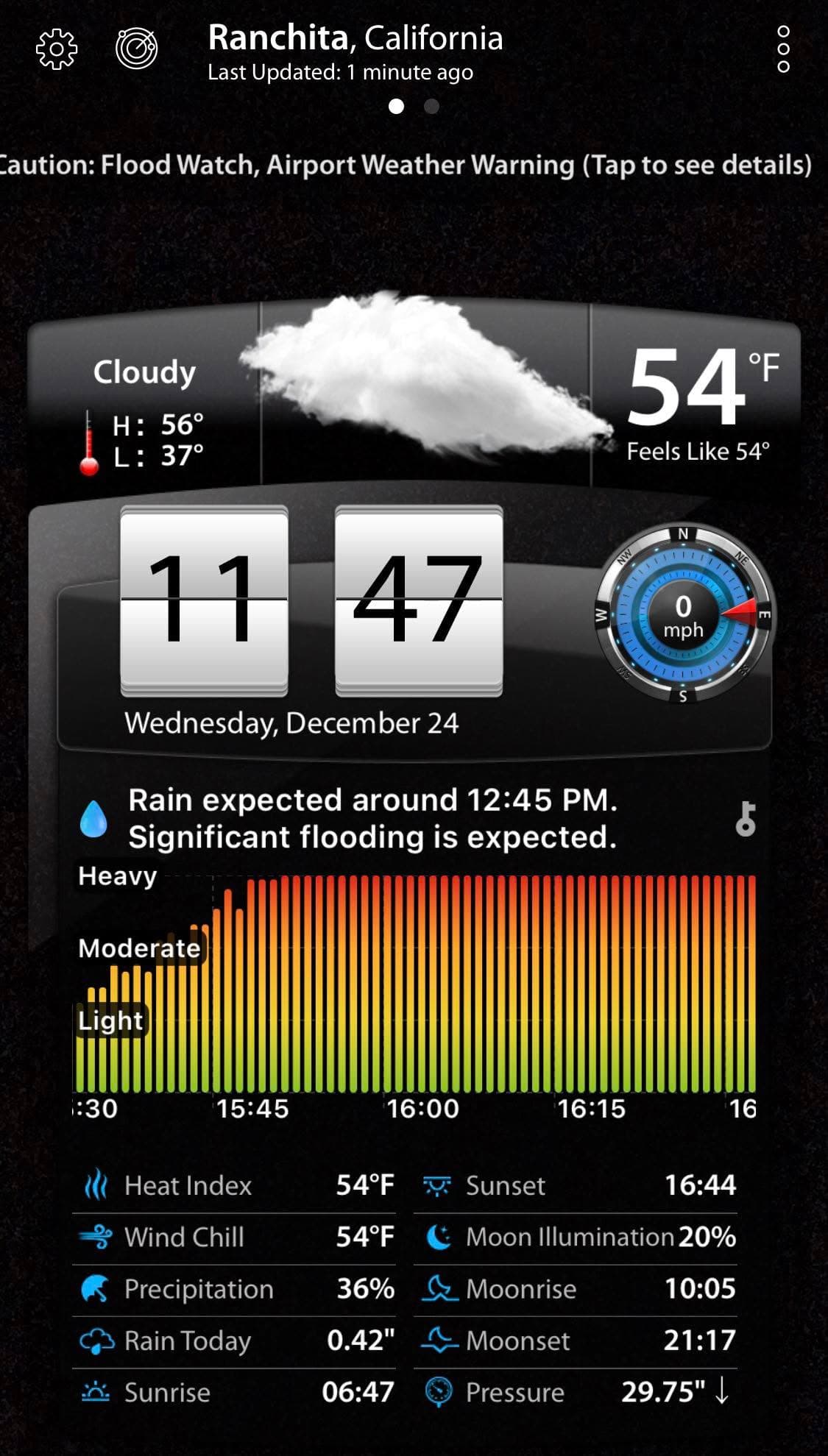
Task: Tap the Sunset icon
Action: coord(437,1185)
